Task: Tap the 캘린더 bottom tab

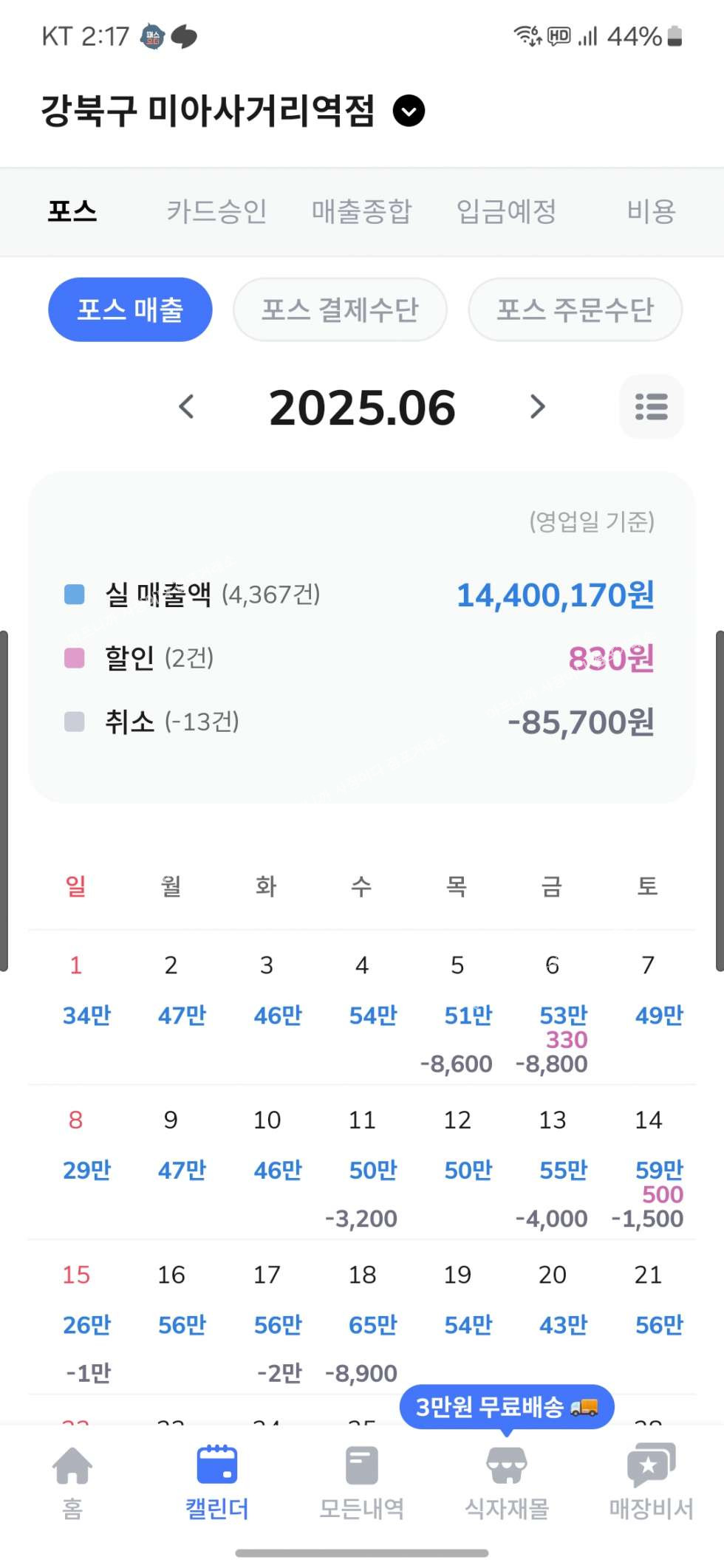Action: coord(216,1483)
